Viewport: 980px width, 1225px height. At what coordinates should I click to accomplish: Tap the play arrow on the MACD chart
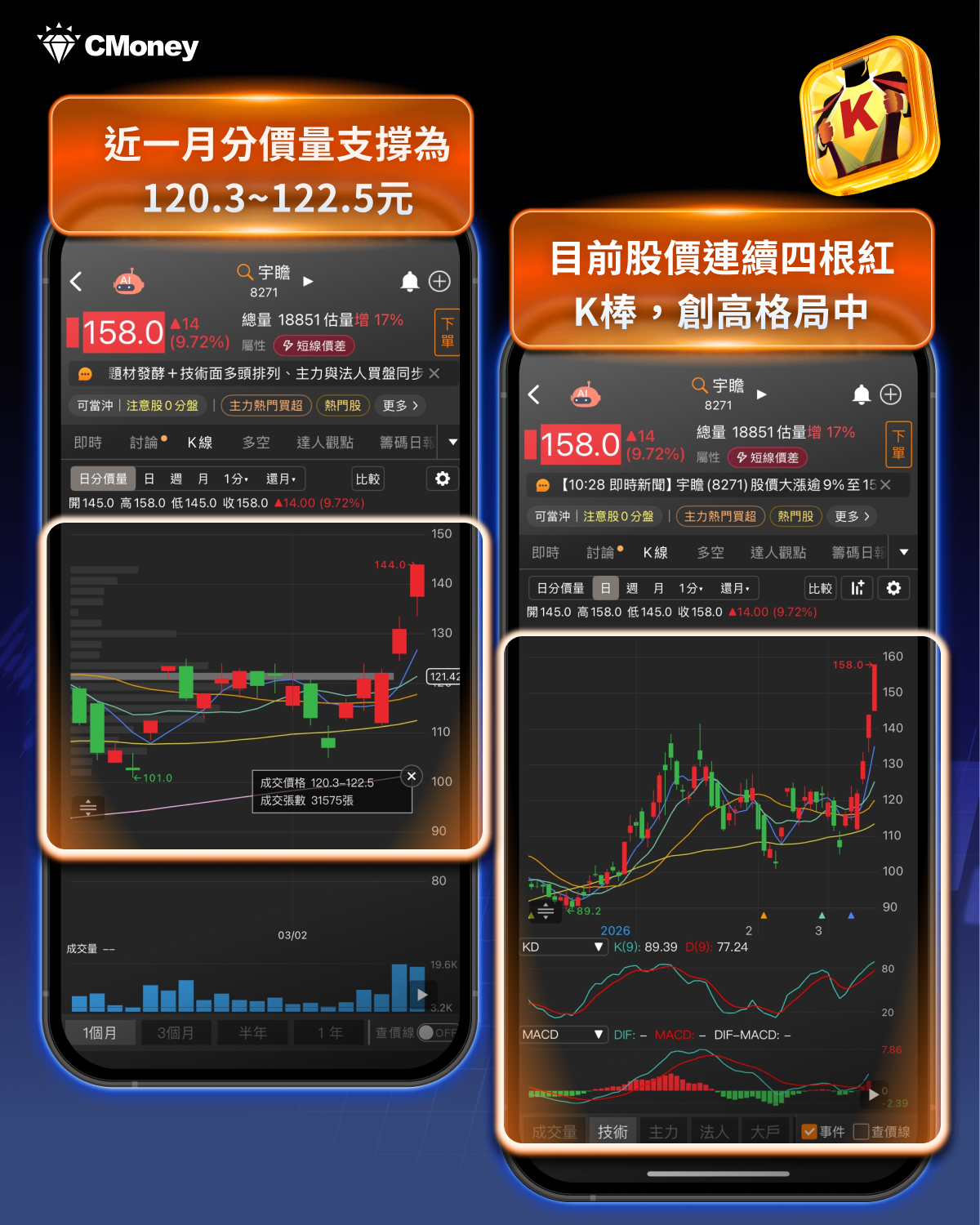(874, 1094)
